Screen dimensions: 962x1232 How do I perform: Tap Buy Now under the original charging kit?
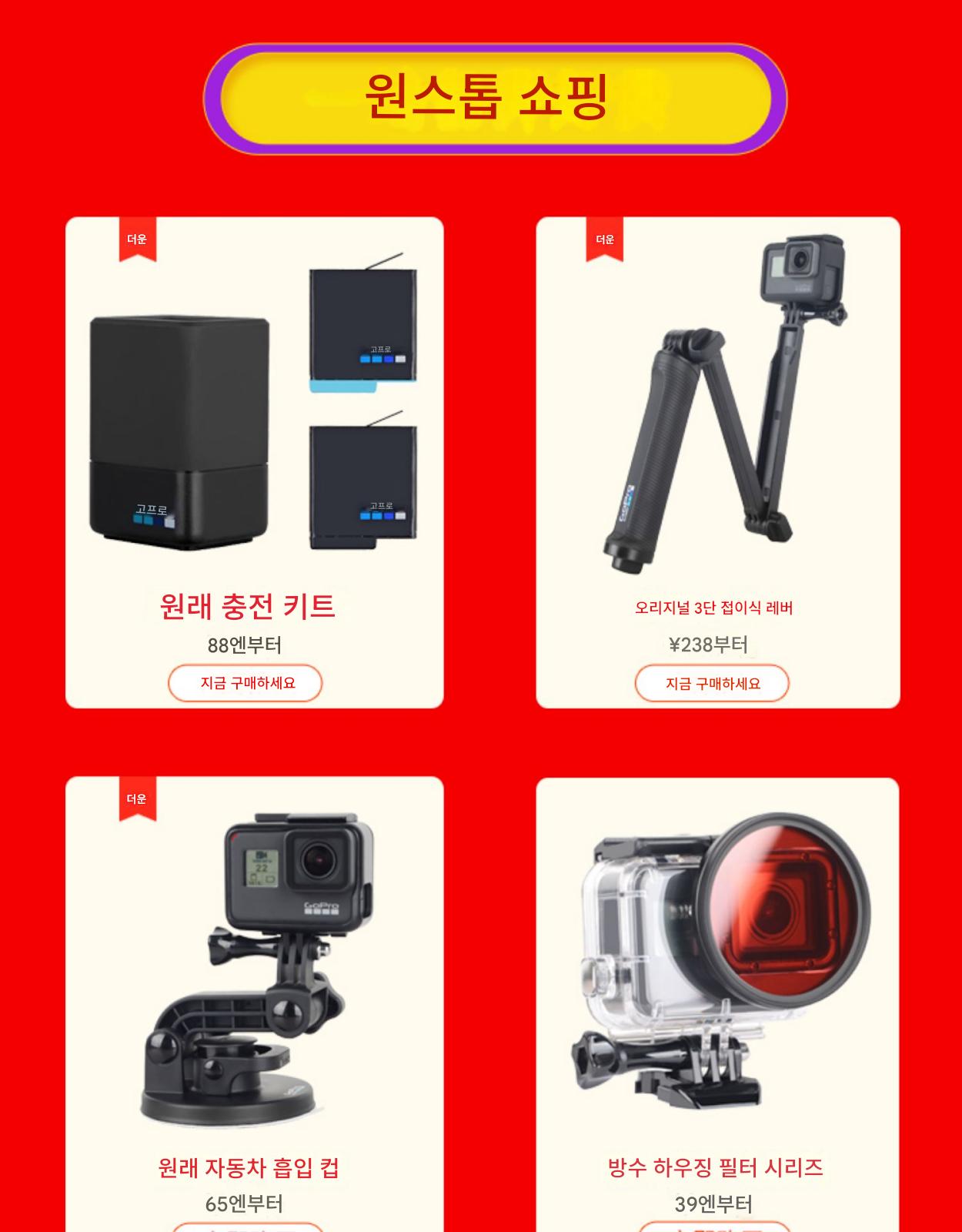245,683
